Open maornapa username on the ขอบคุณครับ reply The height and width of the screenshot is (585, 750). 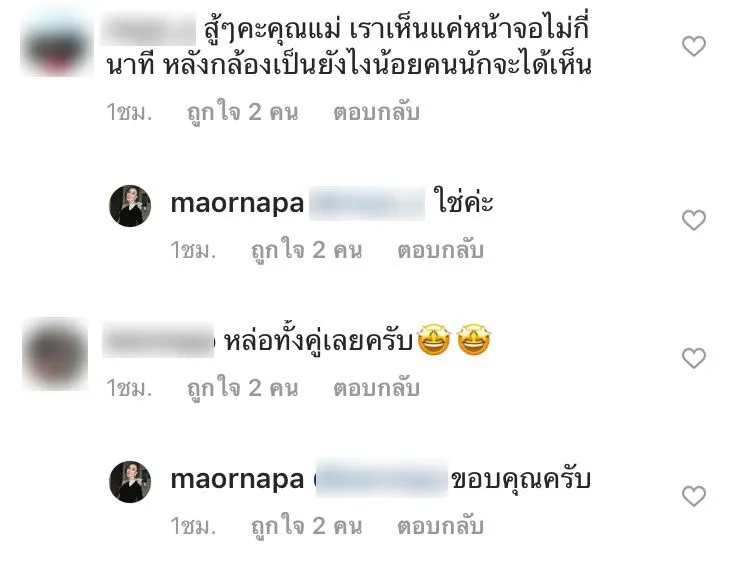[x=237, y=480]
